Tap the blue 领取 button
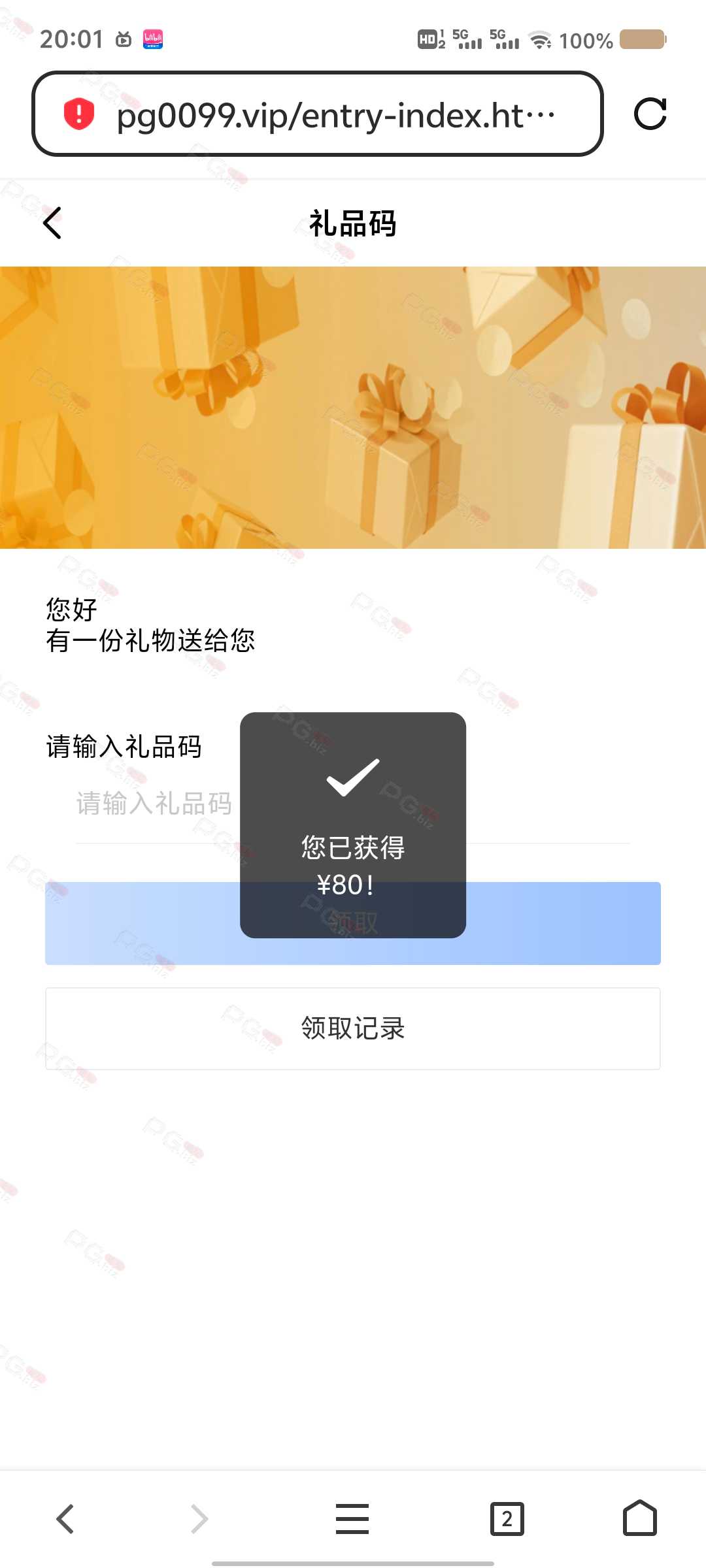The height and width of the screenshot is (1568, 706). (353, 923)
